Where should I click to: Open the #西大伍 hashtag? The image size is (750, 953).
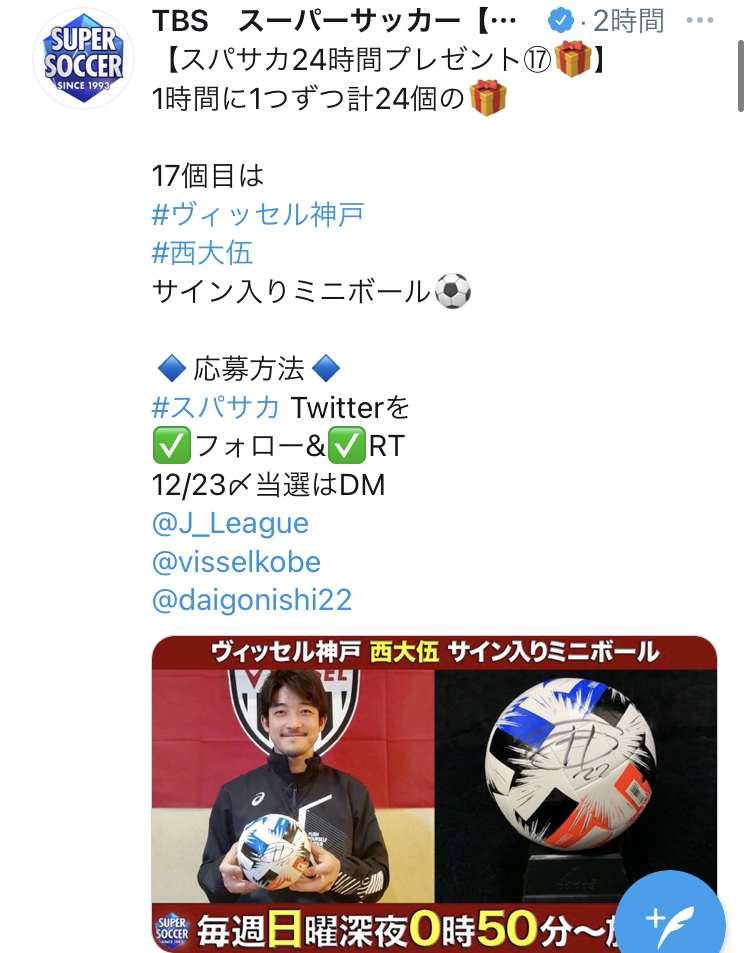(203, 252)
